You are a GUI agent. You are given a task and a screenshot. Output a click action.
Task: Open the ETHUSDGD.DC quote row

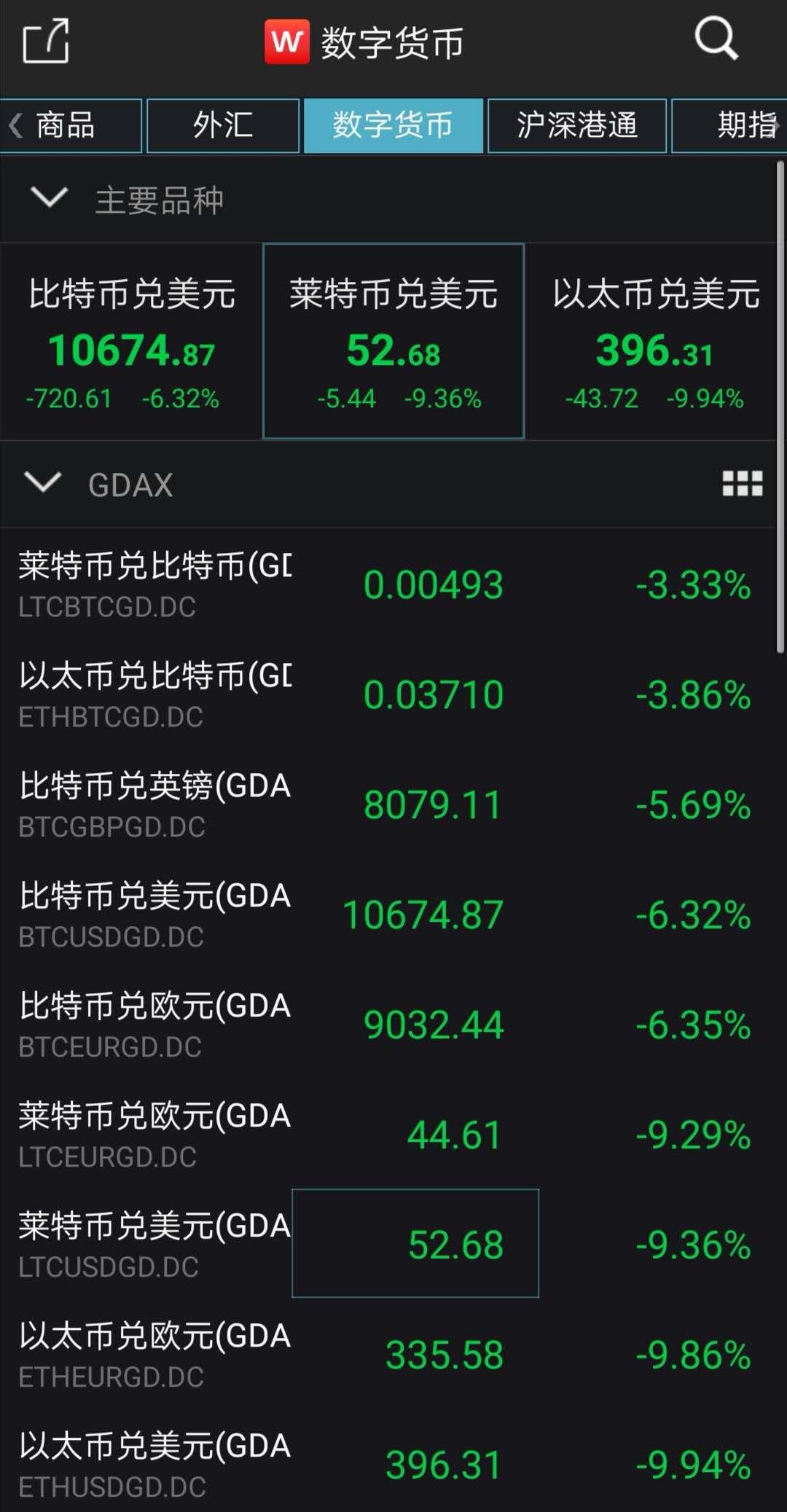386,1465
